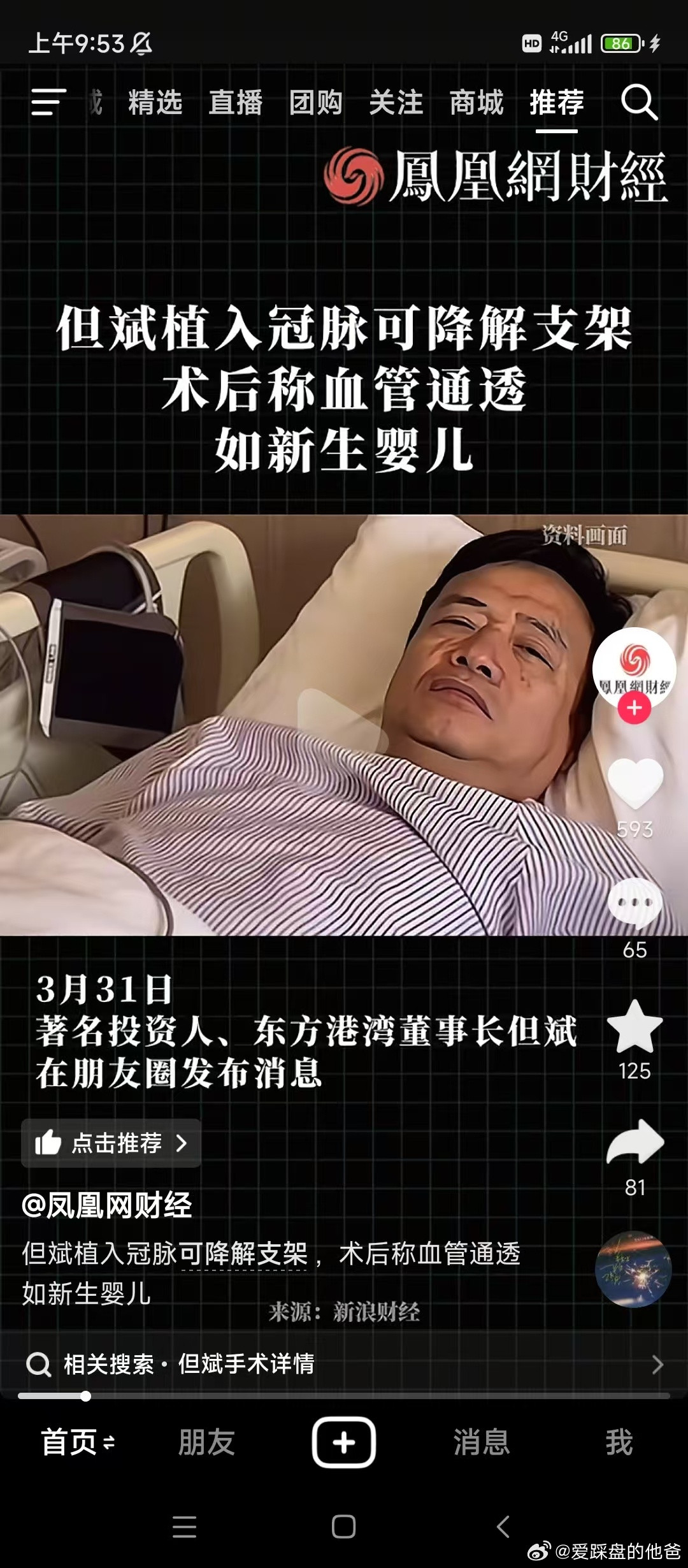This screenshot has width=688, height=1568.
Task: Switch to the 关注 tab
Action: point(397,102)
